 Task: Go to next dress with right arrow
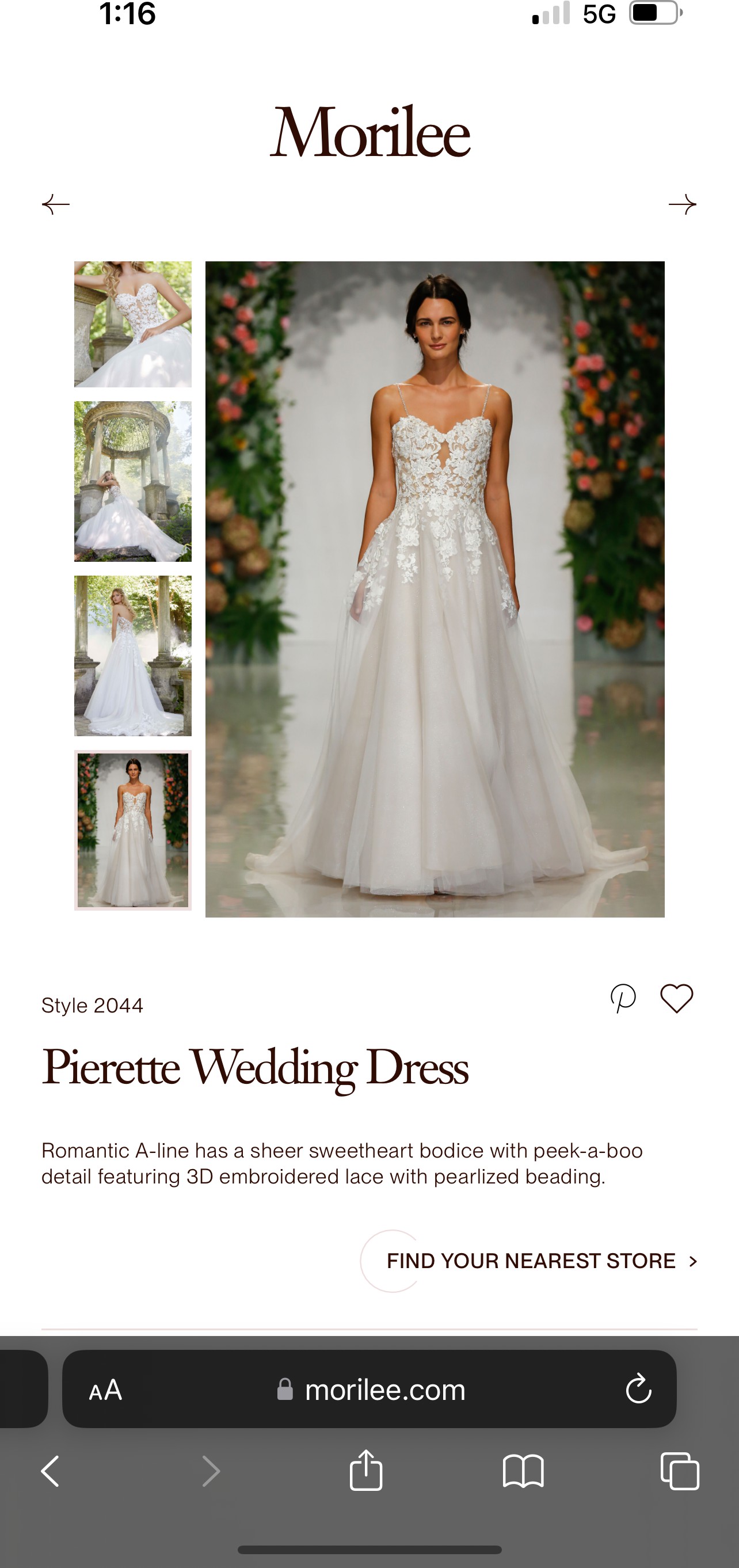683,204
